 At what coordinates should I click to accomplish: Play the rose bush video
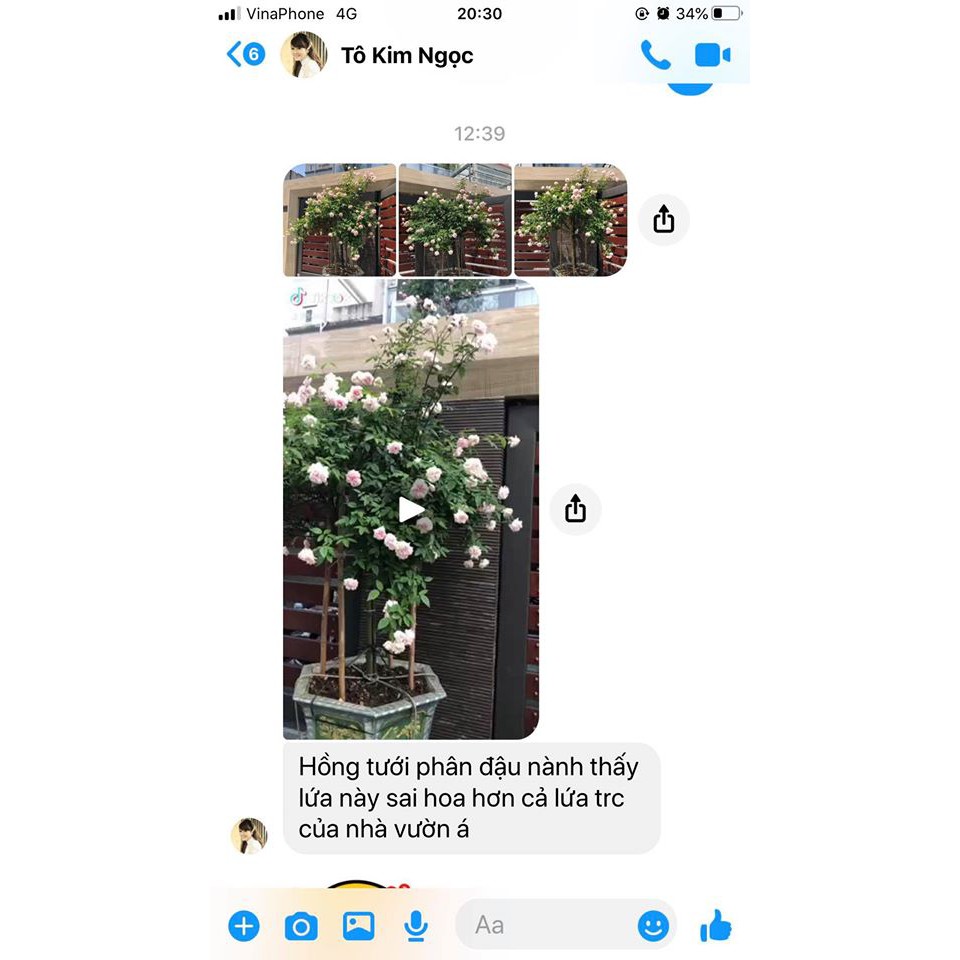click(x=411, y=510)
